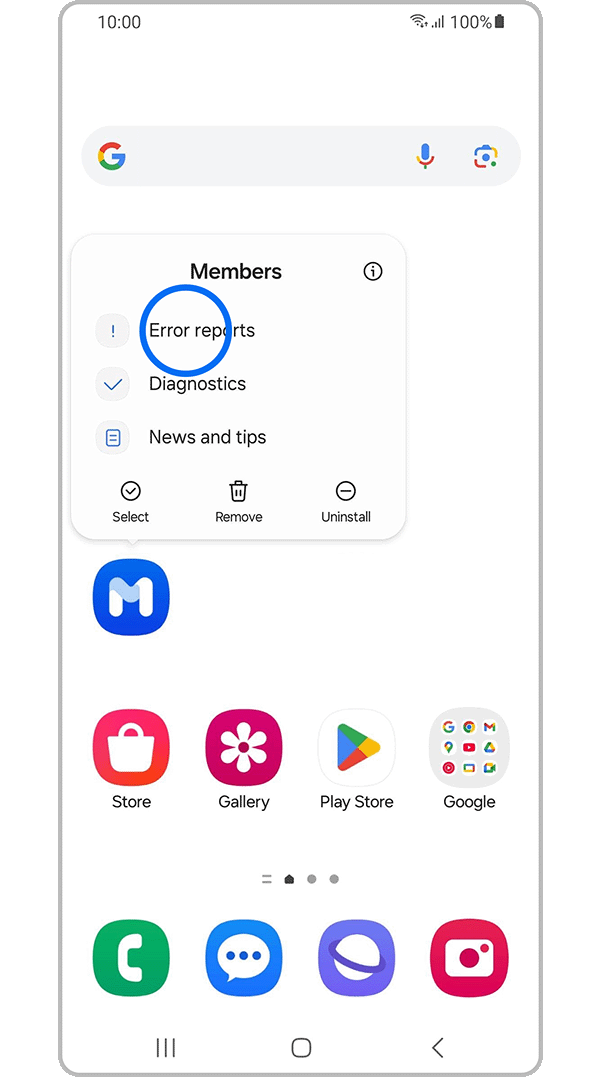600x1077 pixels.
Task: Tap the Google search bar
Action: point(260,156)
